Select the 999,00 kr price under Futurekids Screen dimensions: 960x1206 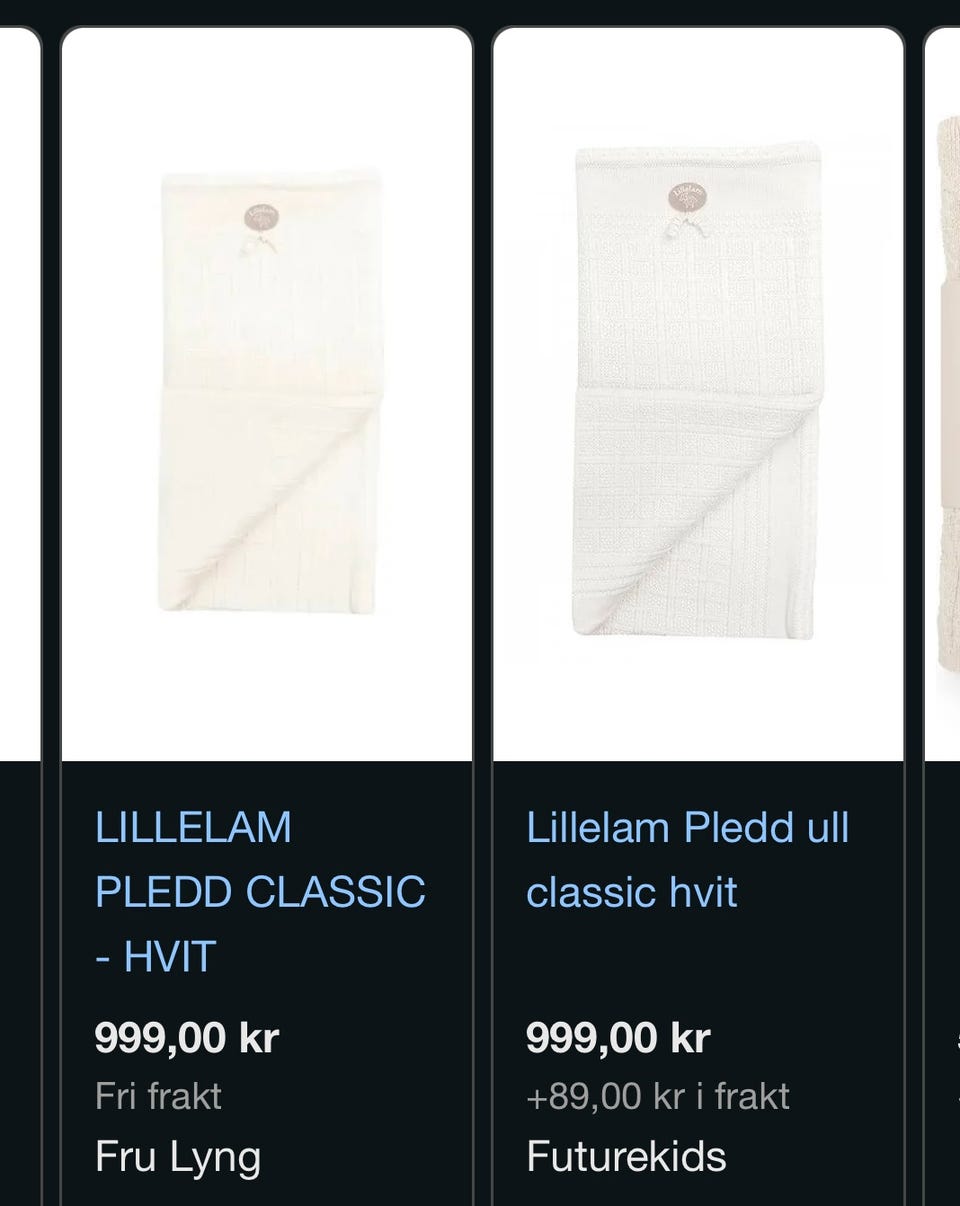point(617,1038)
